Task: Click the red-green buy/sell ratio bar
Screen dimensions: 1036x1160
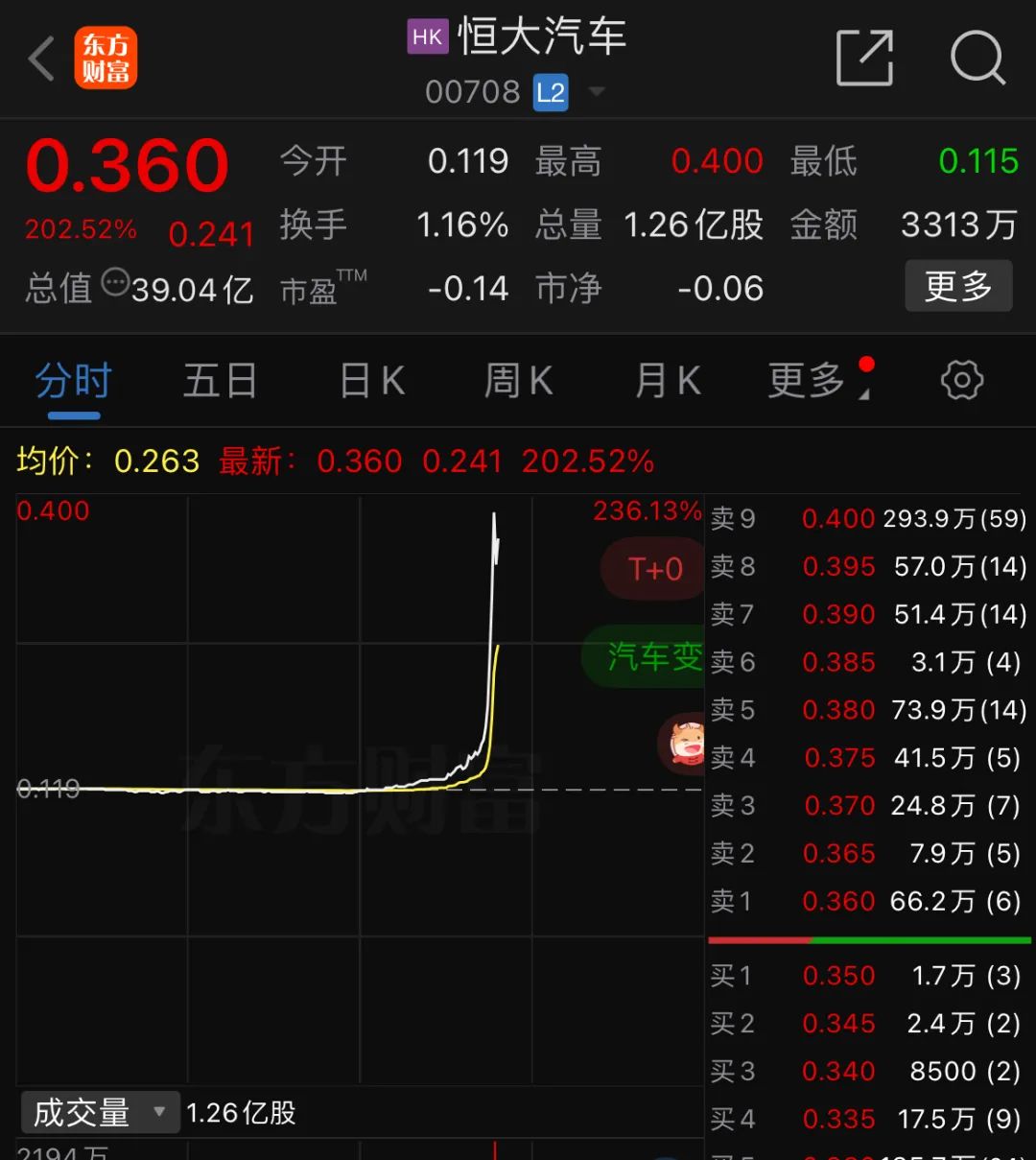Action: pos(868,938)
